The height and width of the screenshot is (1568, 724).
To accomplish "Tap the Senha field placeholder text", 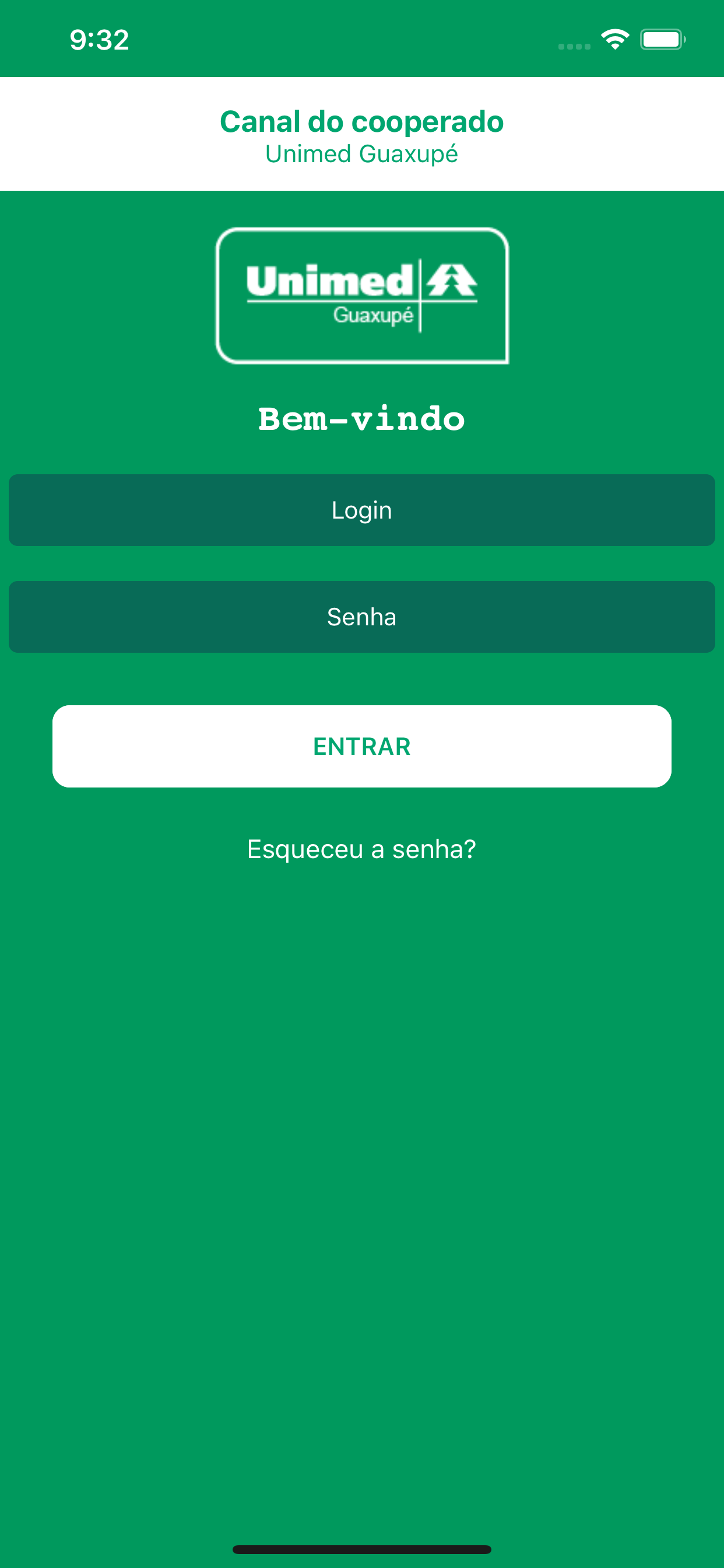I will (x=363, y=617).
